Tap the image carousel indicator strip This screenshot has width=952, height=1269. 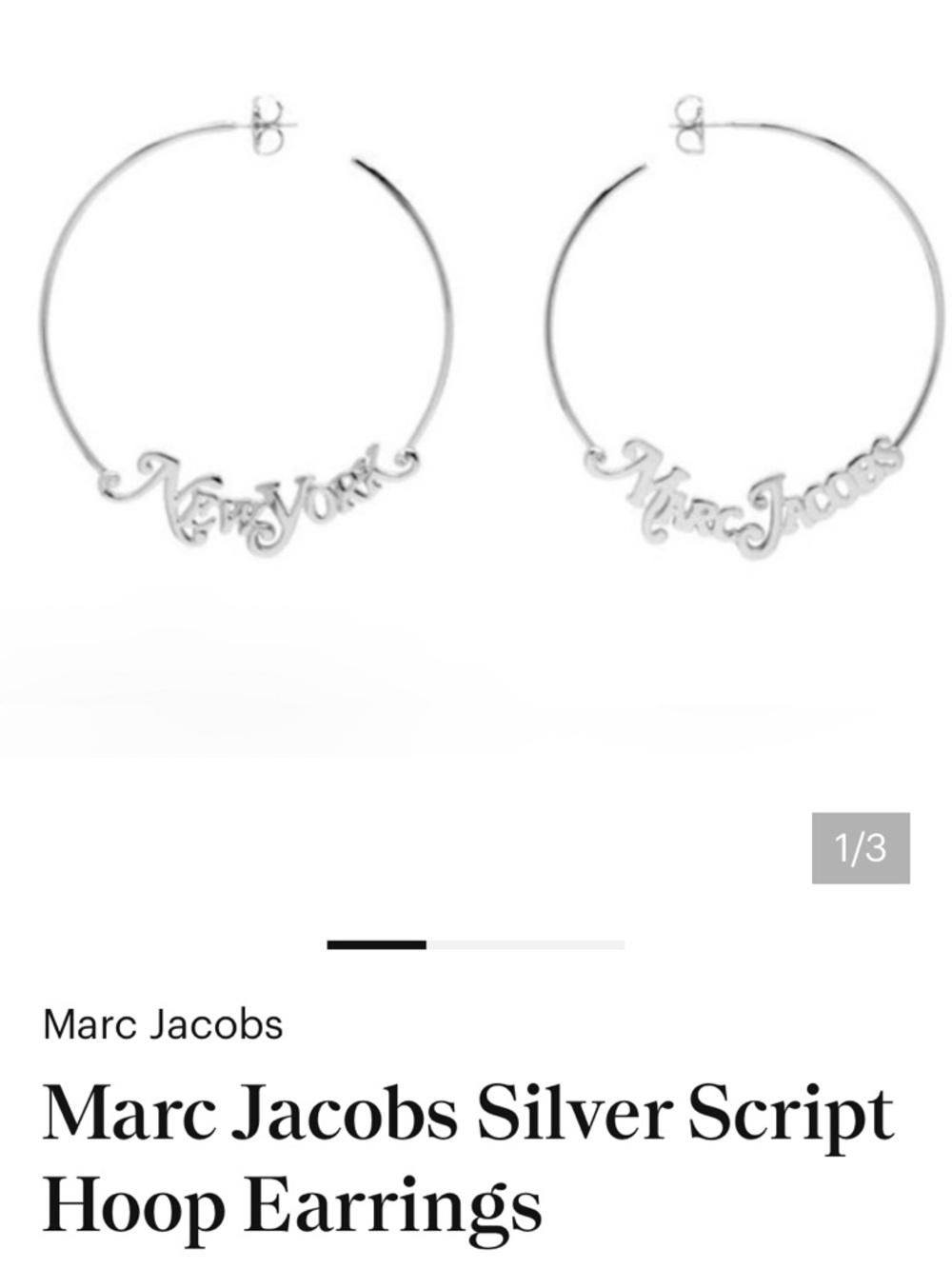tap(476, 945)
